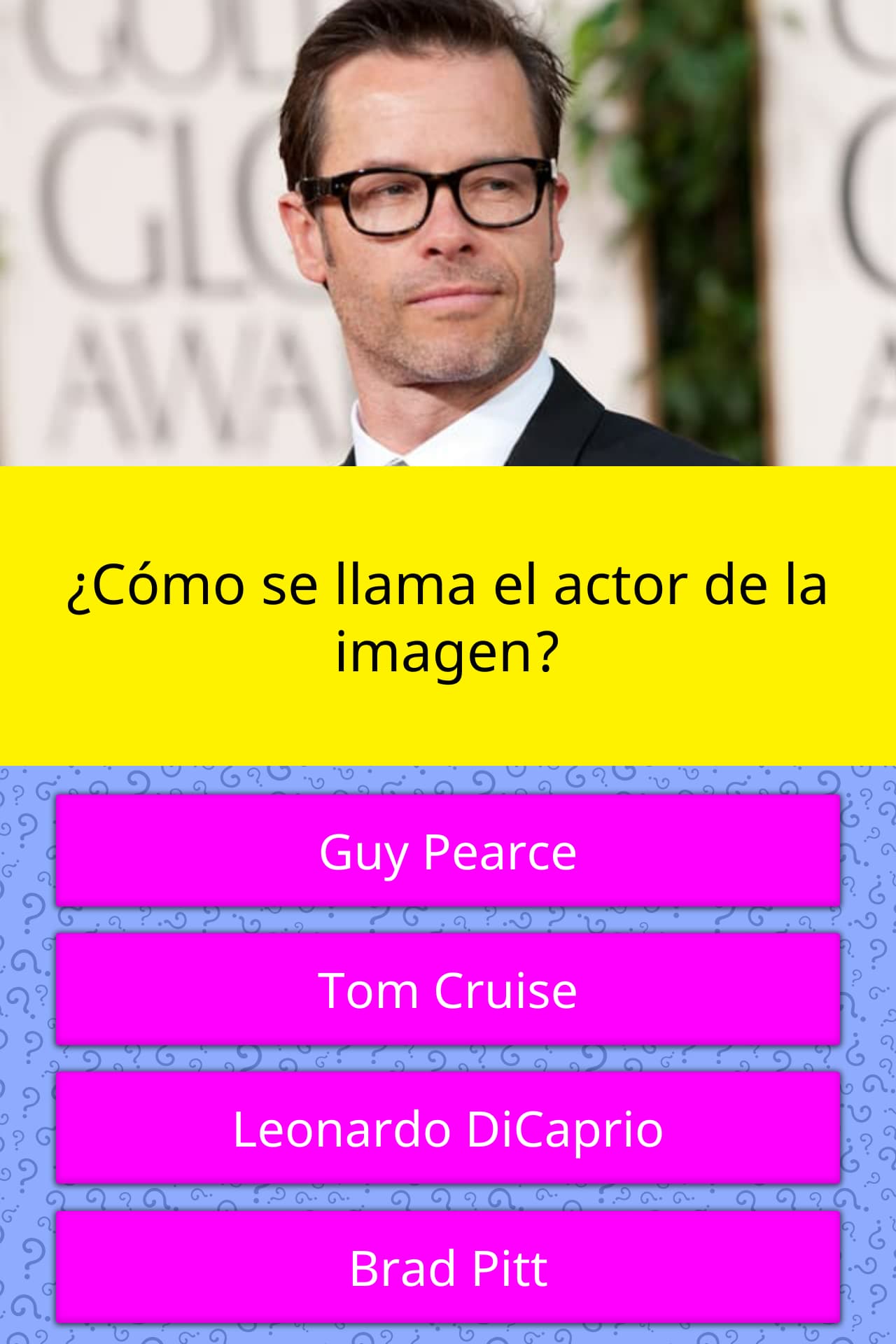
Task: Select the answer Guy Pearce
Action: pos(448,851)
